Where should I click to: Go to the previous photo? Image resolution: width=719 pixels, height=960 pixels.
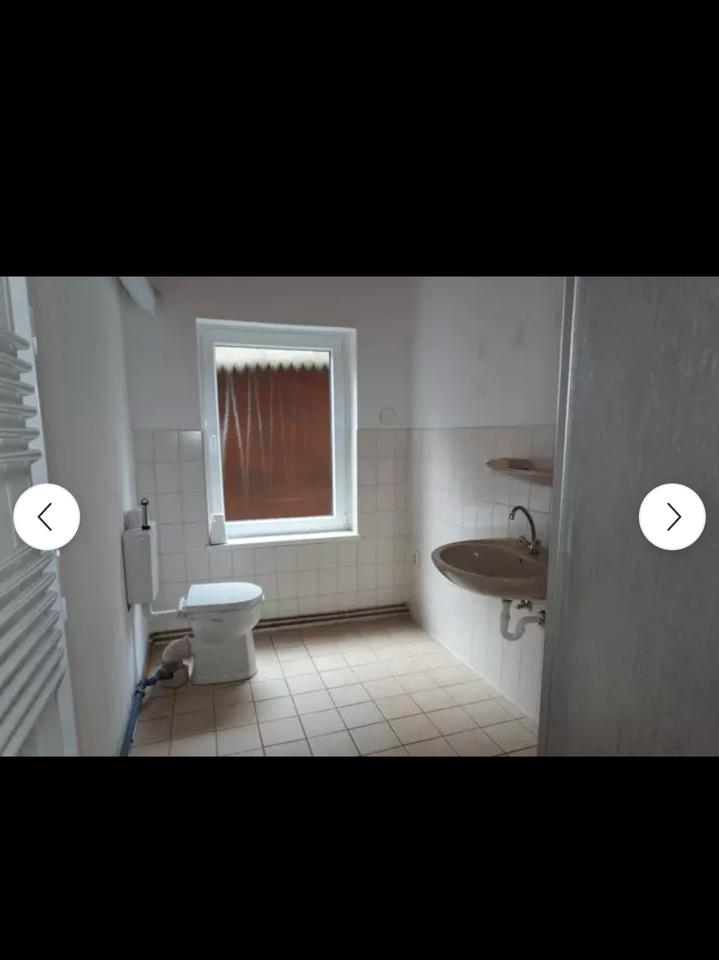(46, 517)
